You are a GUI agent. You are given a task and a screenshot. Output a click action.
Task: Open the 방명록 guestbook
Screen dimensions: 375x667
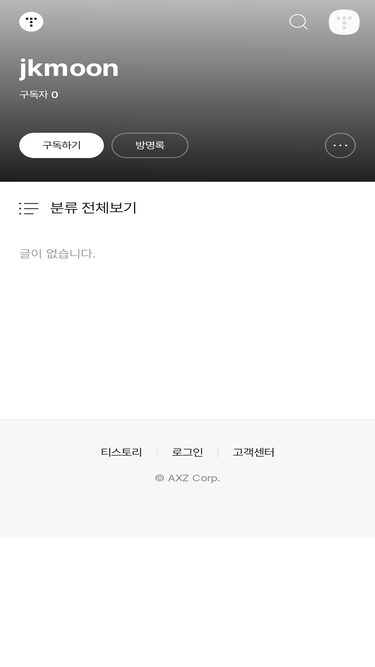150,145
